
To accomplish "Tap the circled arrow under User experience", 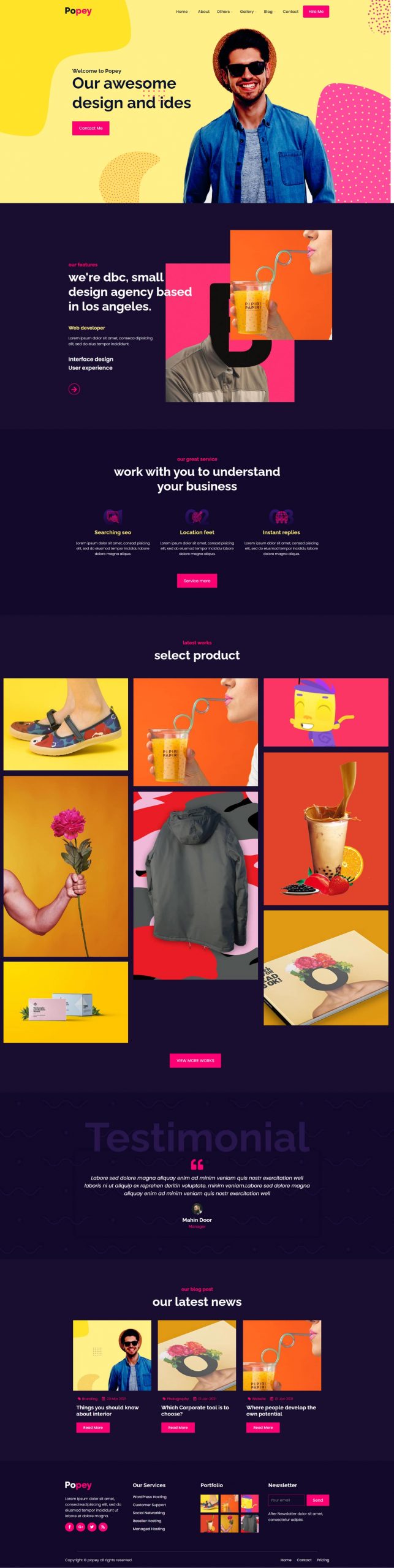I will (74, 389).
